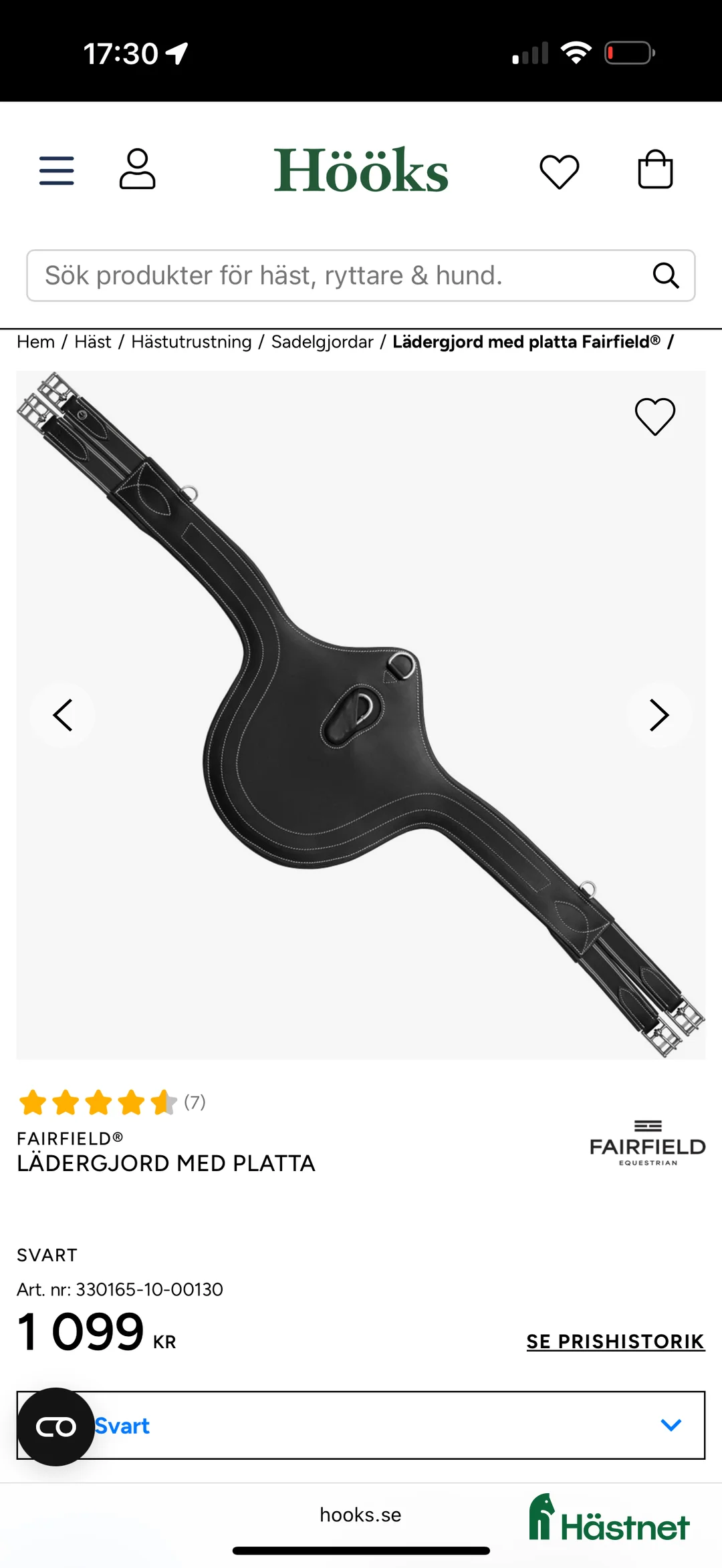Go to Hem breadcrumb

35,342
